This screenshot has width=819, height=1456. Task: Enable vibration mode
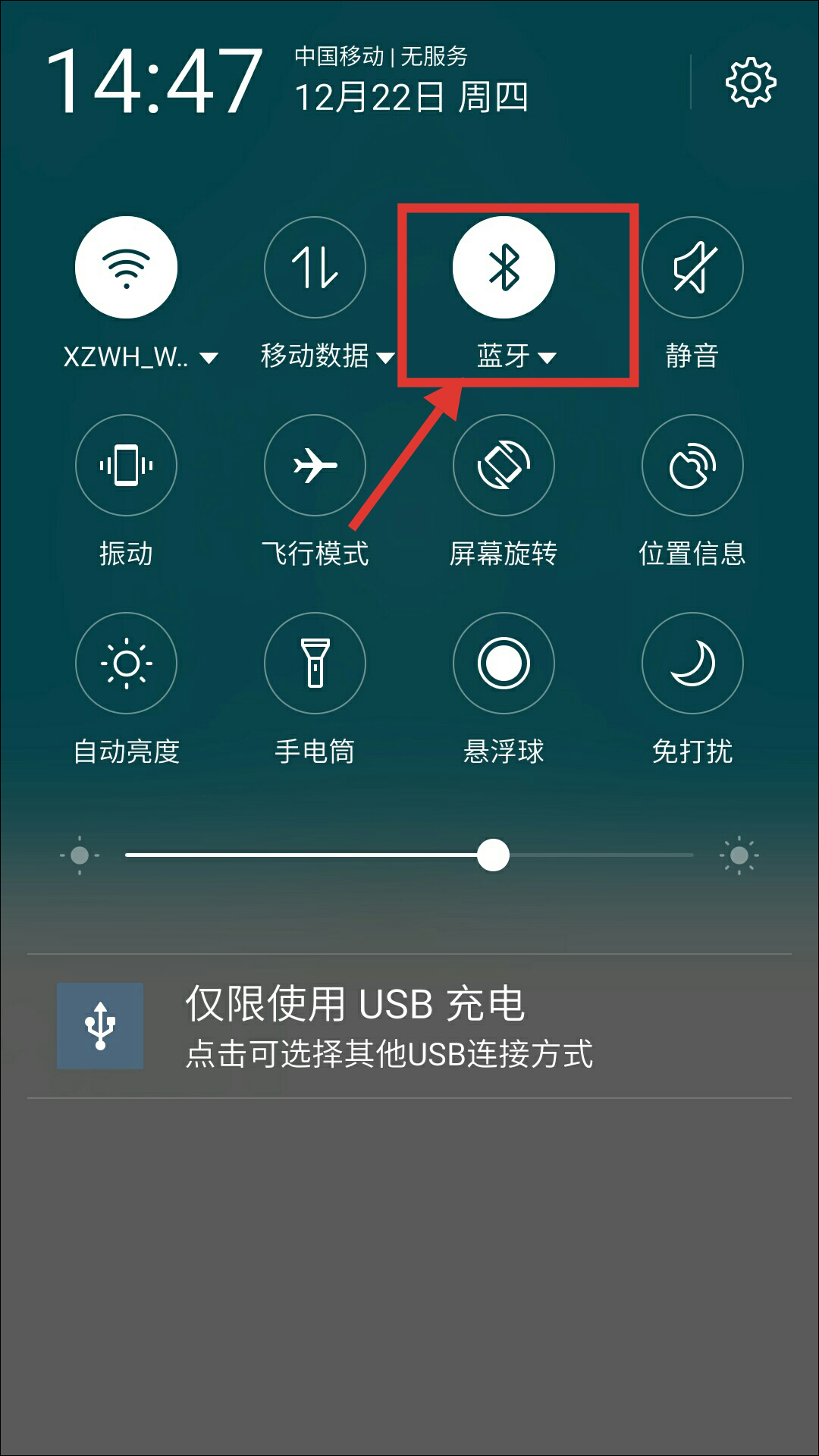126,466
